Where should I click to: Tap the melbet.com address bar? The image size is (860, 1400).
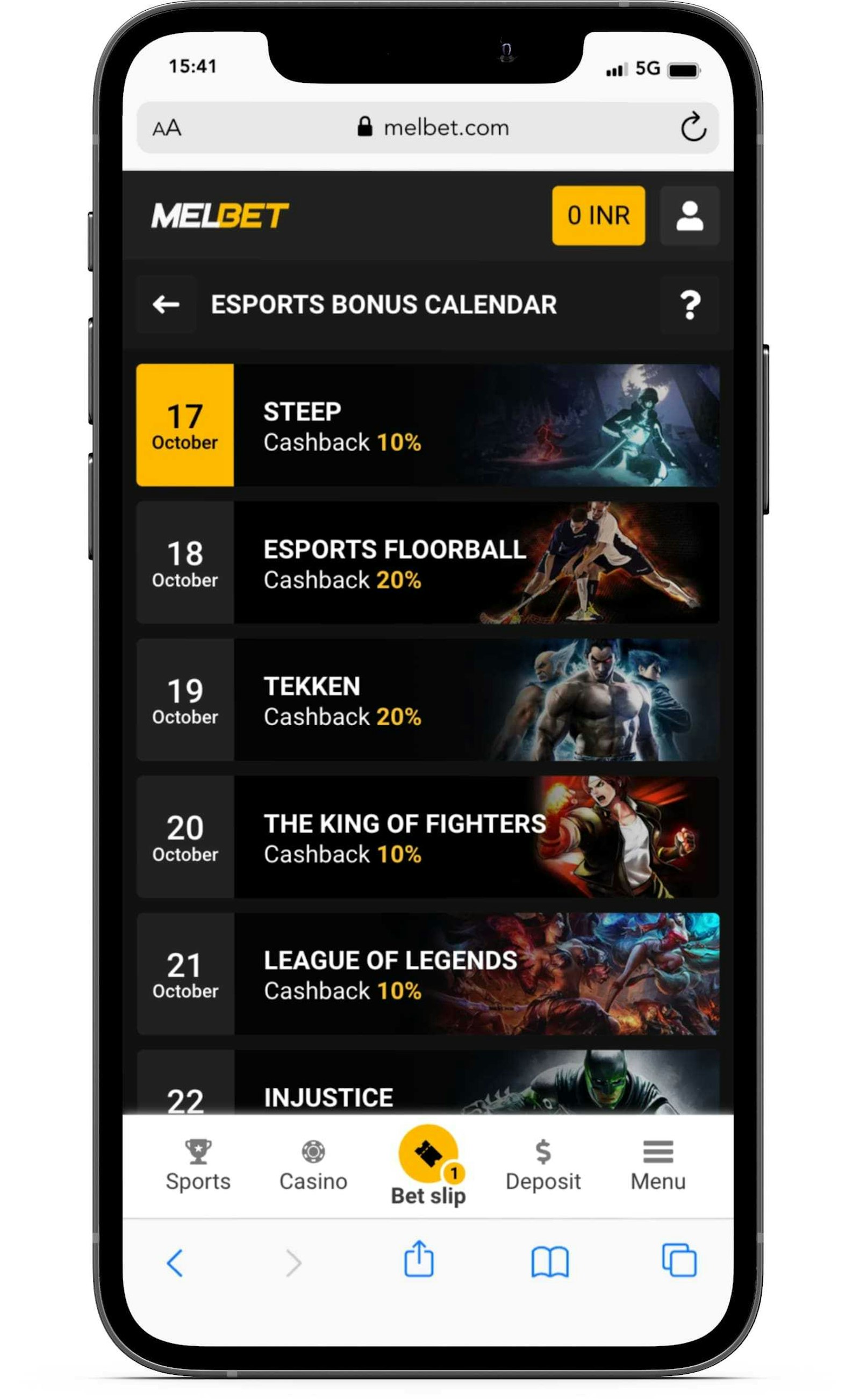coord(432,127)
